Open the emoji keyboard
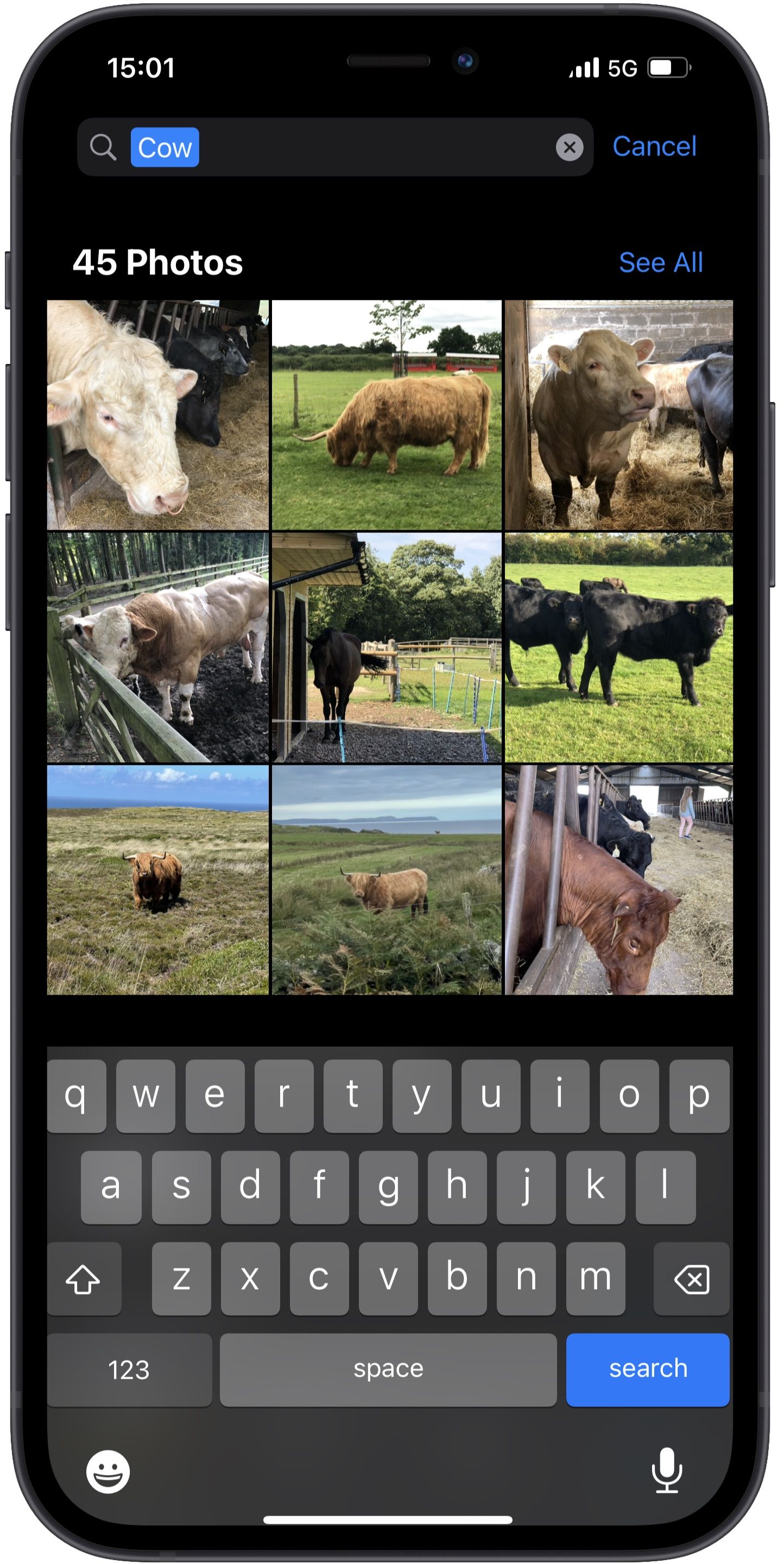This screenshot has width=784, height=1564. pyautogui.click(x=108, y=1471)
